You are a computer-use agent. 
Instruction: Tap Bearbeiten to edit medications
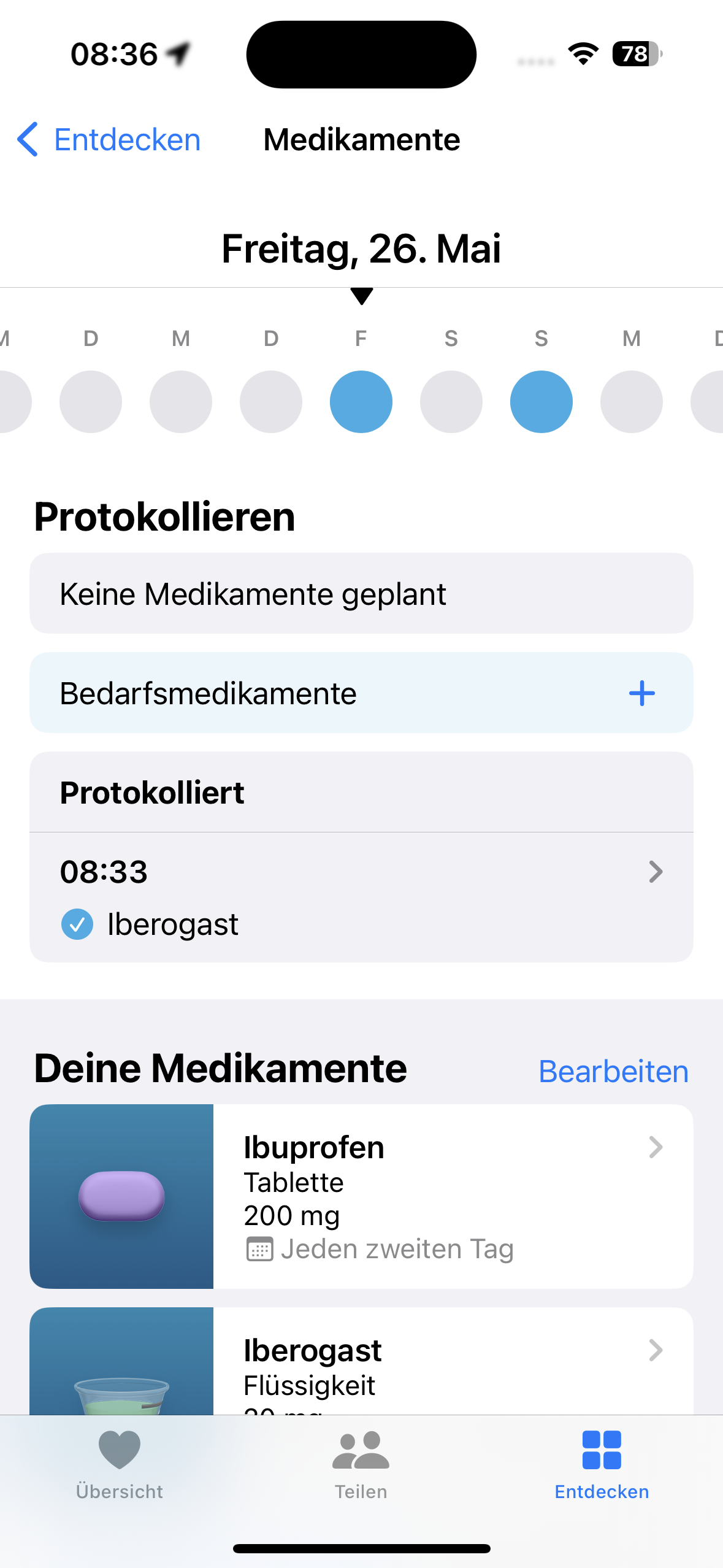[613, 1072]
